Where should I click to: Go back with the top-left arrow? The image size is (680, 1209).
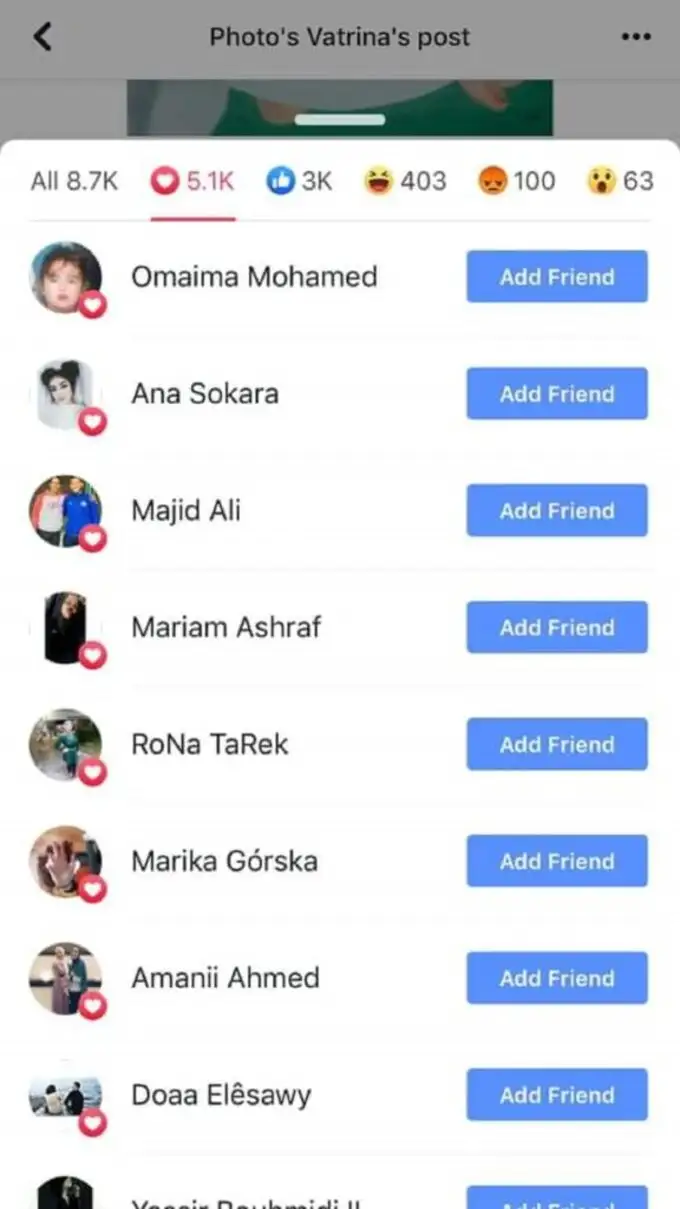click(x=42, y=37)
